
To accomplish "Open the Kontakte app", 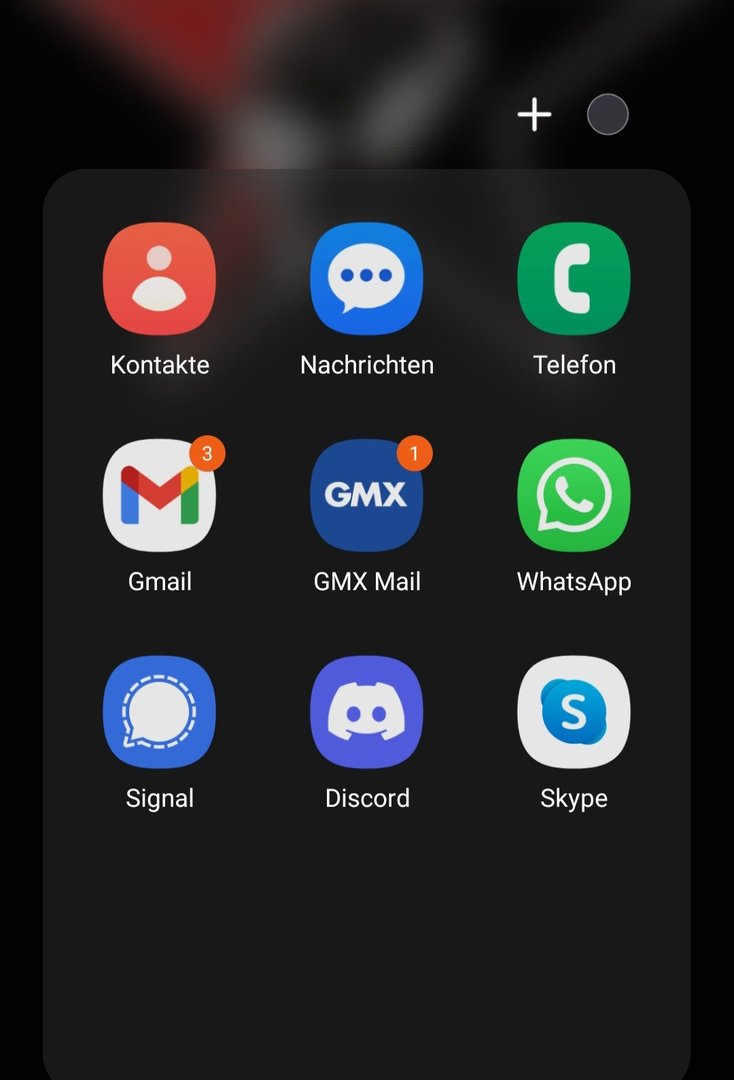I will tap(160, 279).
